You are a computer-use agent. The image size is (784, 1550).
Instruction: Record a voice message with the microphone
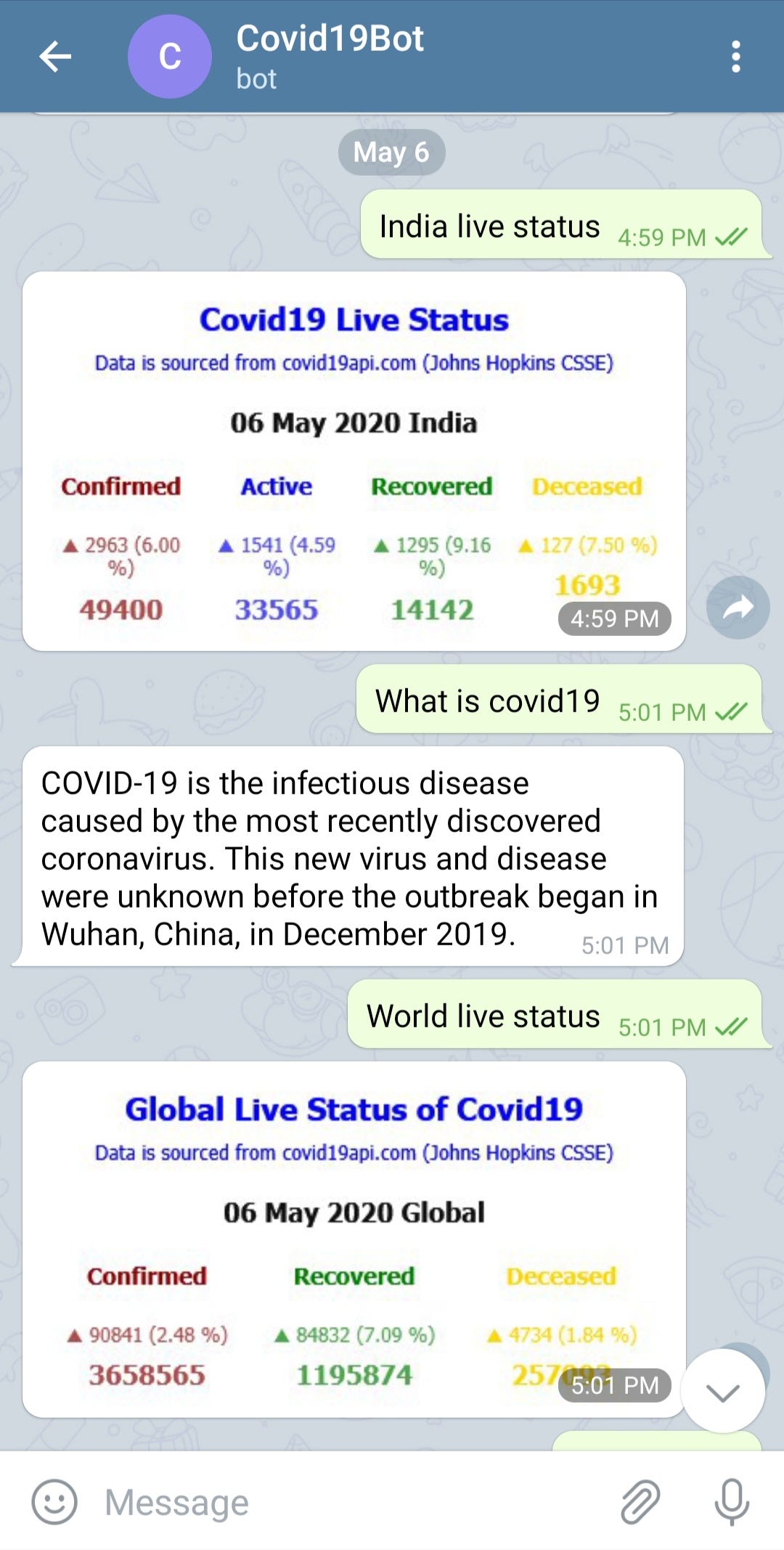(732, 1501)
